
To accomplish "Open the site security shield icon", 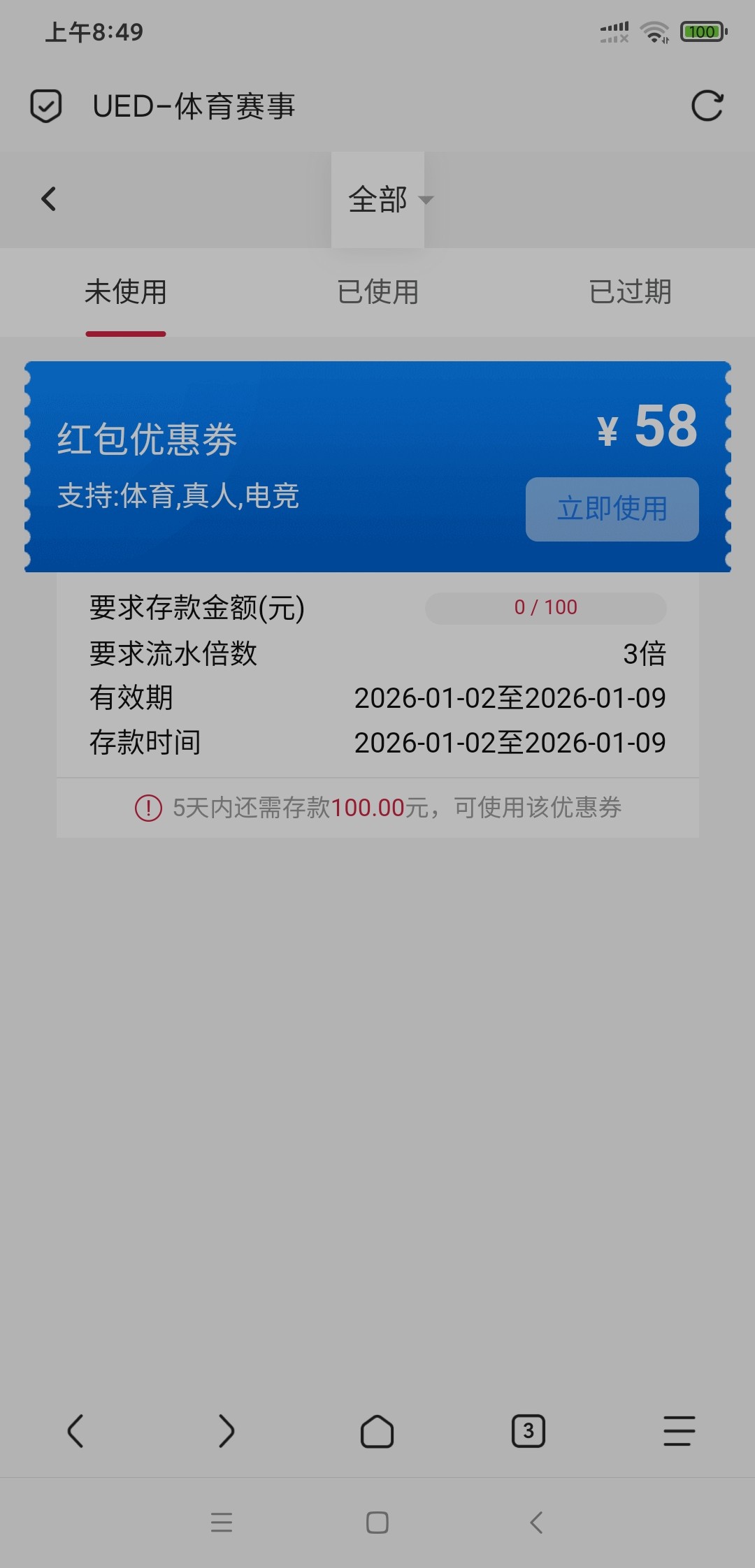I will [x=46, y=106].
